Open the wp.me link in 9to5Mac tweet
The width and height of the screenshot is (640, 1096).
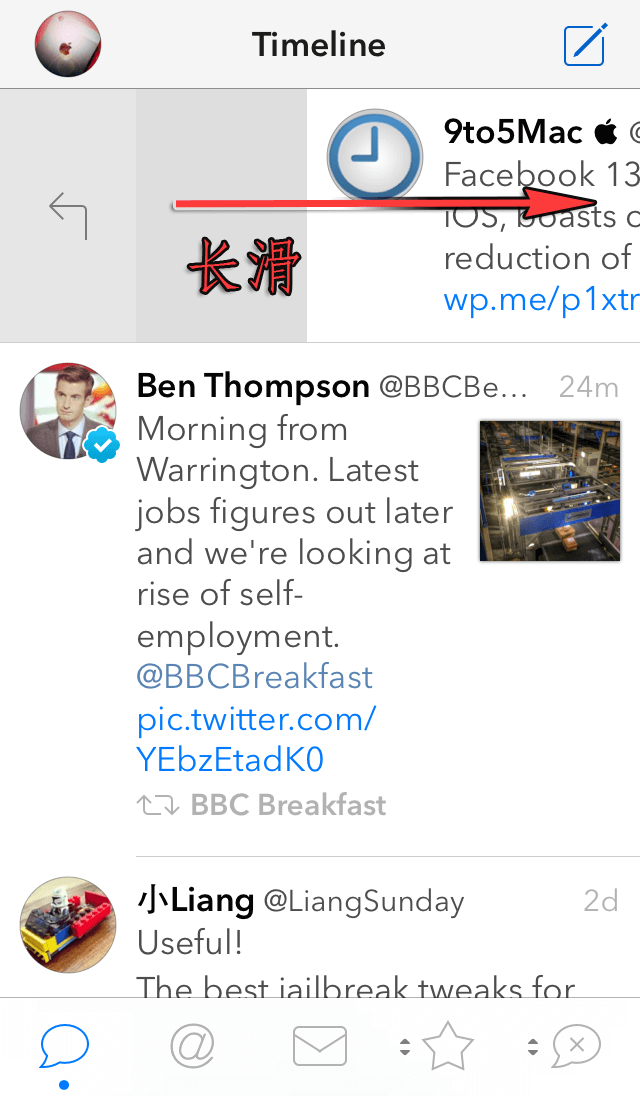(x=540, y=299)
